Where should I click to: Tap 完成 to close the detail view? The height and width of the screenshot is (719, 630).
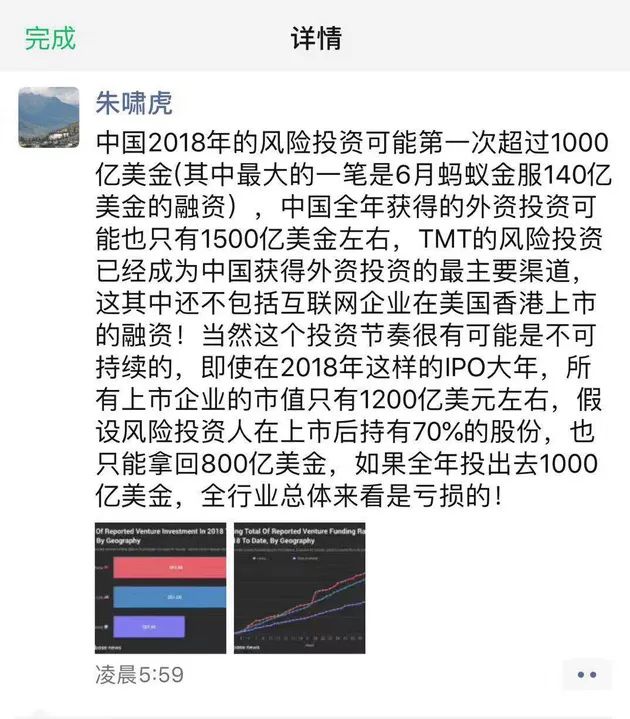pyautogui.click(x=50, y=39)
